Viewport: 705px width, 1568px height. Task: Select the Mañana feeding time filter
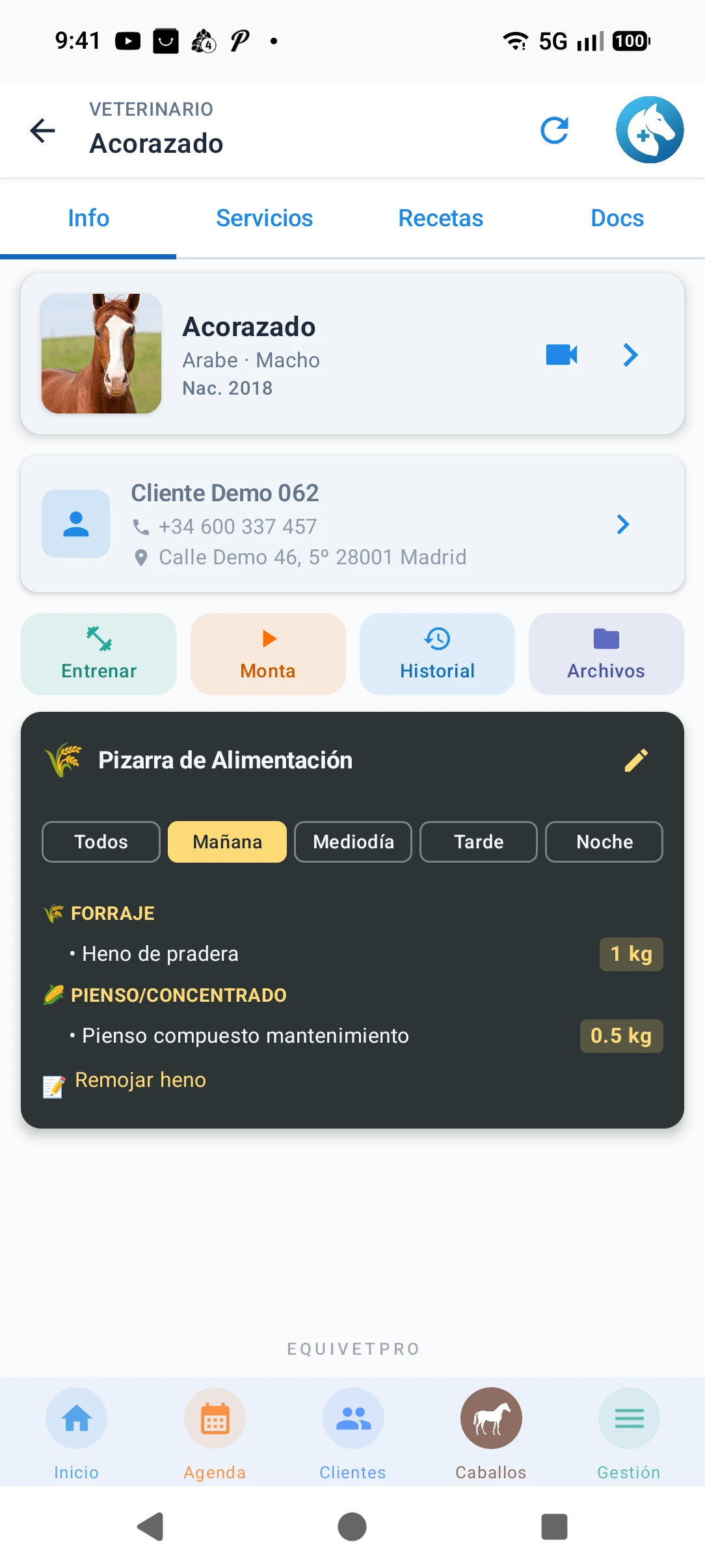(226, 841)
